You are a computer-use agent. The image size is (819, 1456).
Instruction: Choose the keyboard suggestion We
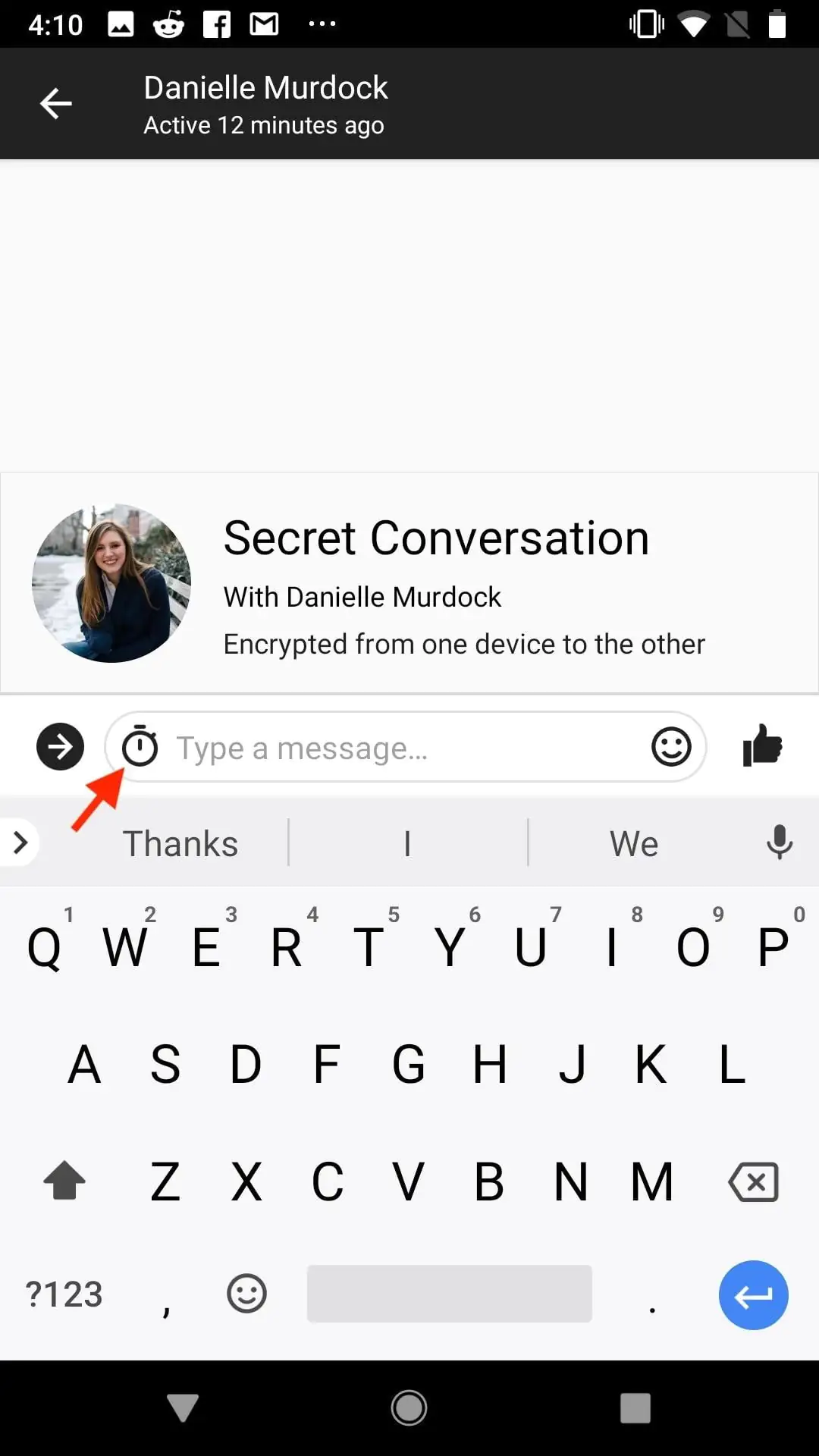tap(634, 843)
